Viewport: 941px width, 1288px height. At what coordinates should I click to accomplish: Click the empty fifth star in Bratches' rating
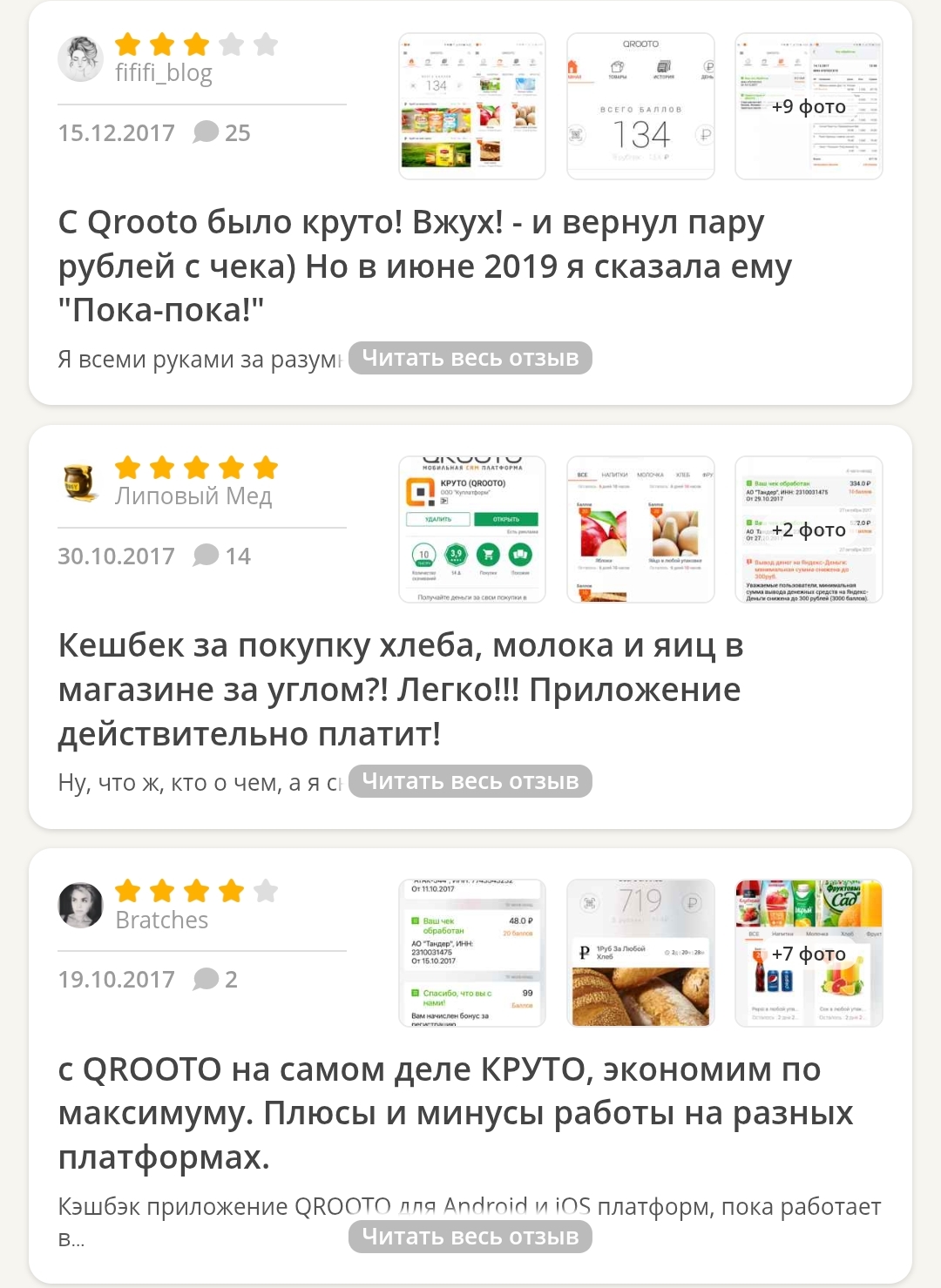click(x=266, y=891)
